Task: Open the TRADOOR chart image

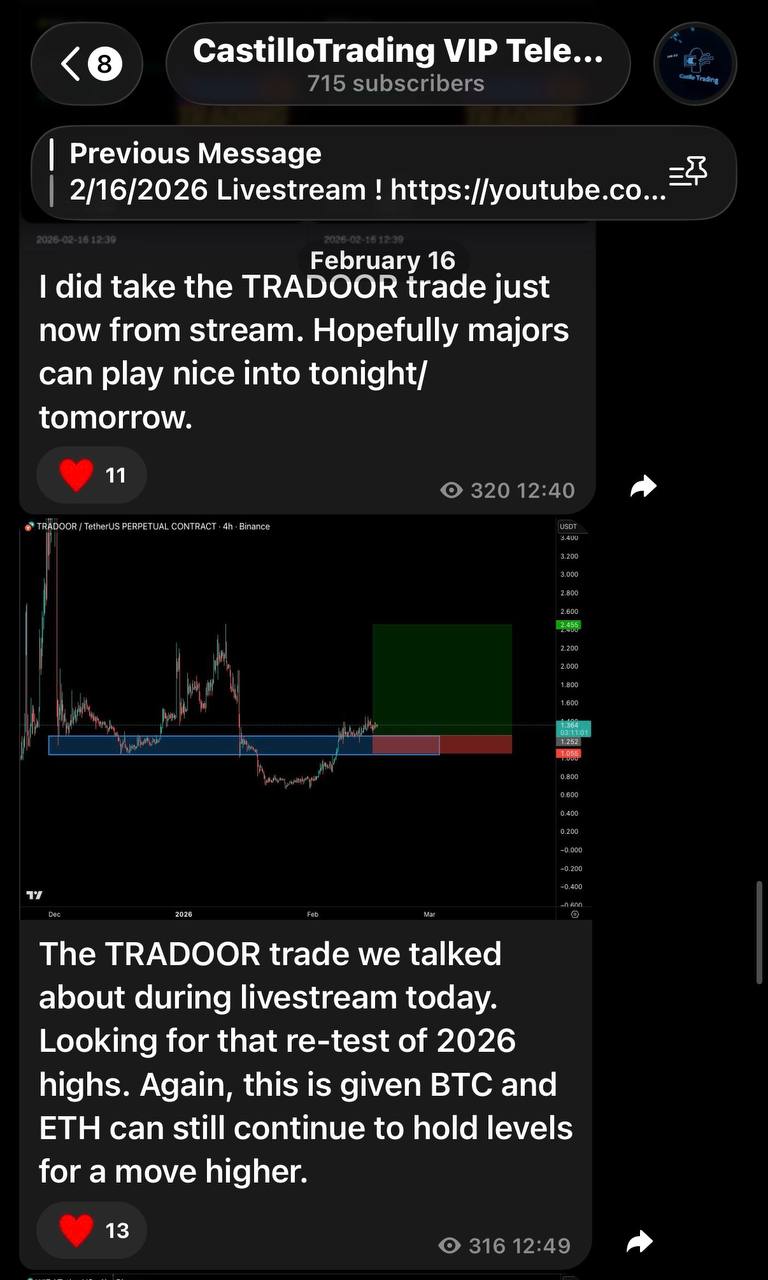Action: (305, 718)
